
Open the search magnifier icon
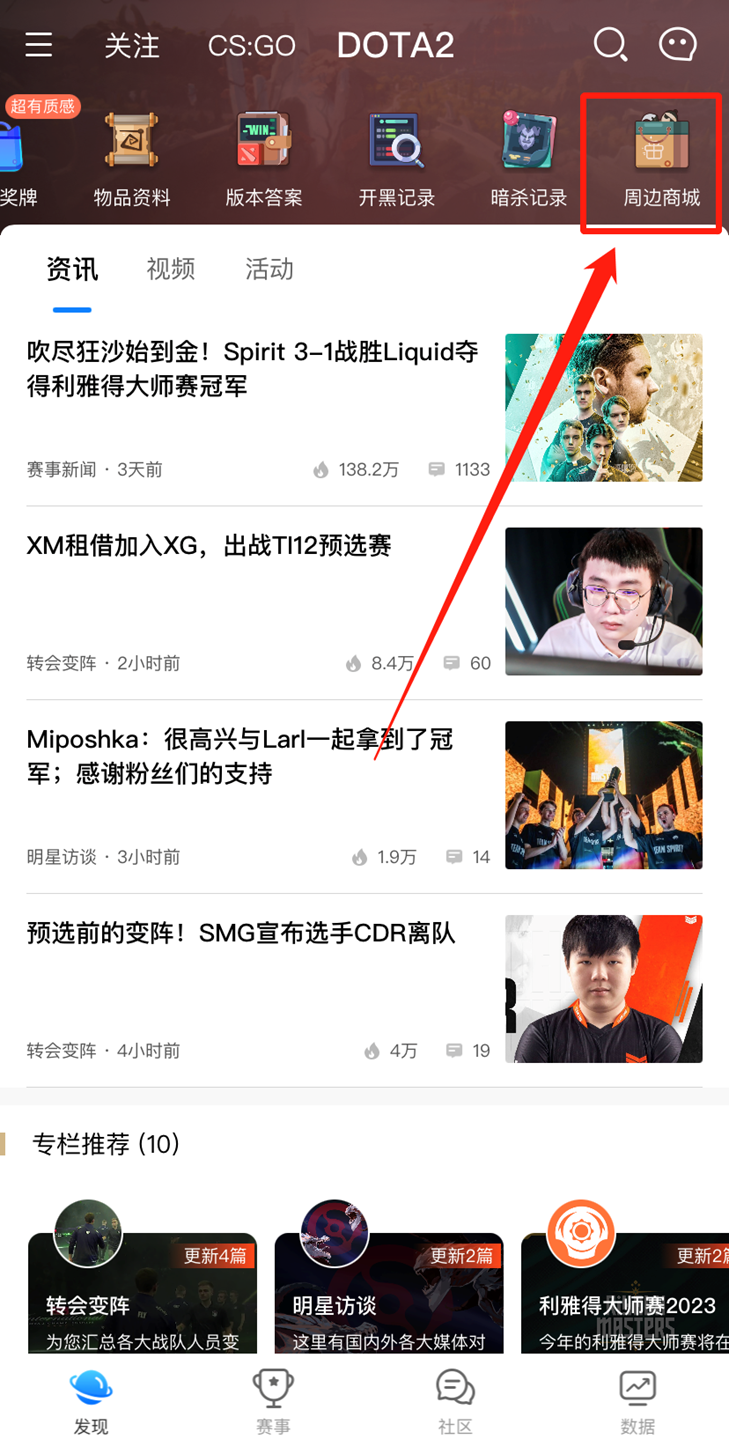point(609,44)
